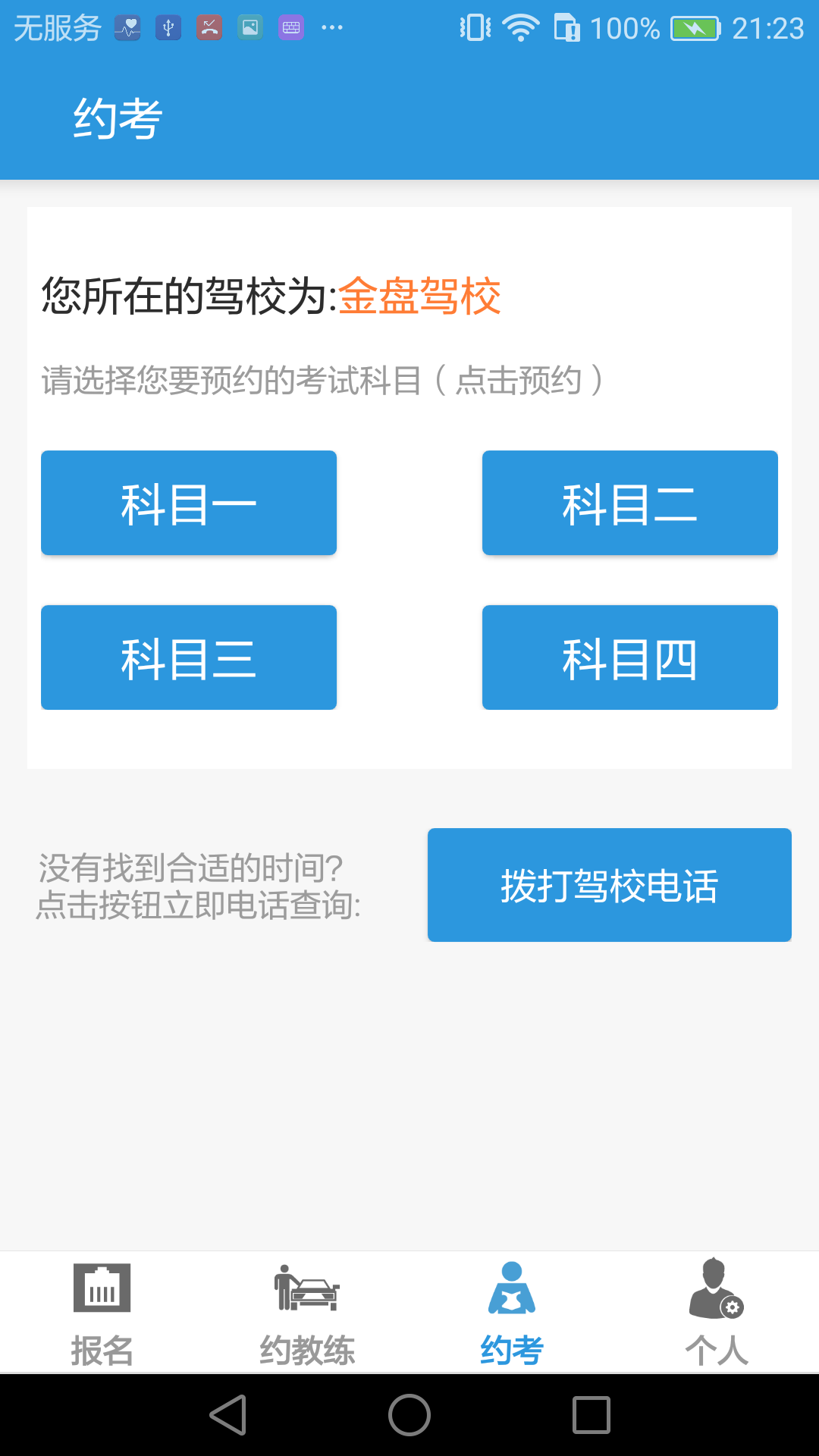Screen dimensions: 819x1456
Task: Click the screenshot image notification icon
Action: click(249, 25)
